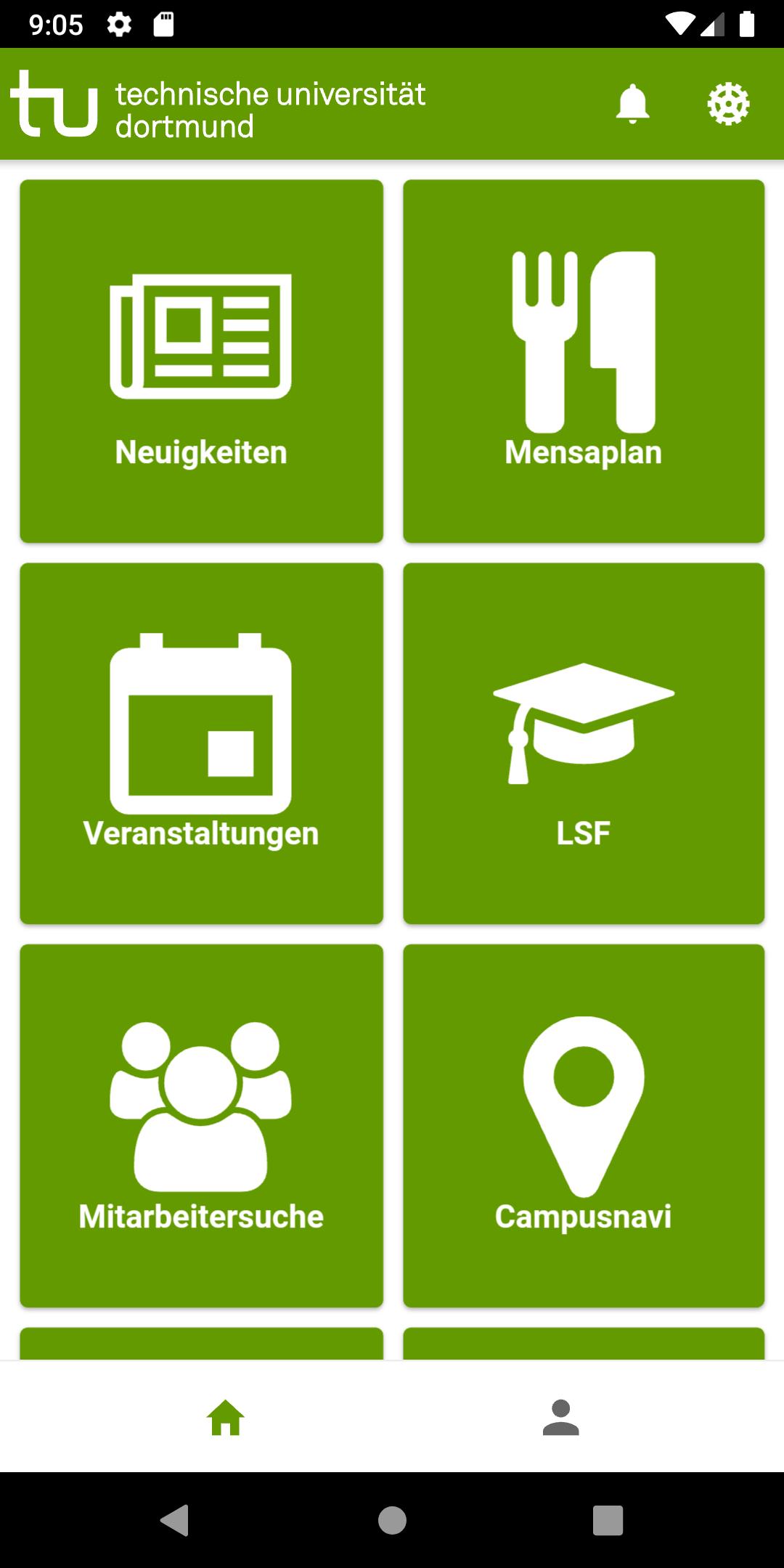Screen dimensions: 784x1568
Task: Open the Mitarbeitersuche tile
Action: [x=201, y=1125]
